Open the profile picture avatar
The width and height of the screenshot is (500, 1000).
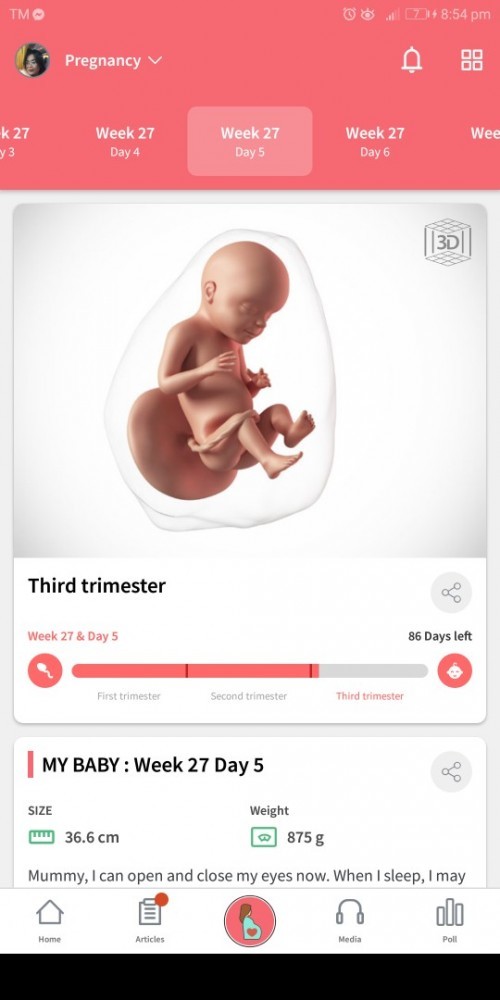pyautogui.click(x=33, y=60)
